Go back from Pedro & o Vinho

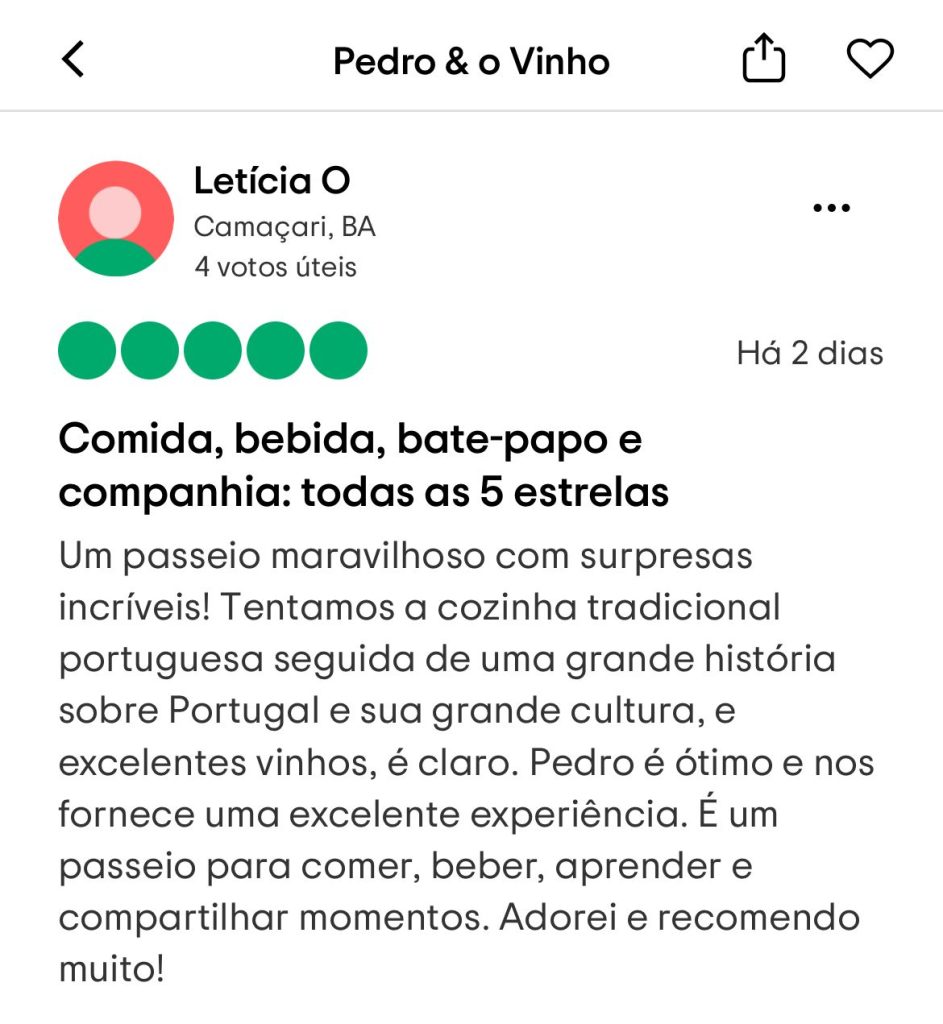(x=74, y=60)
